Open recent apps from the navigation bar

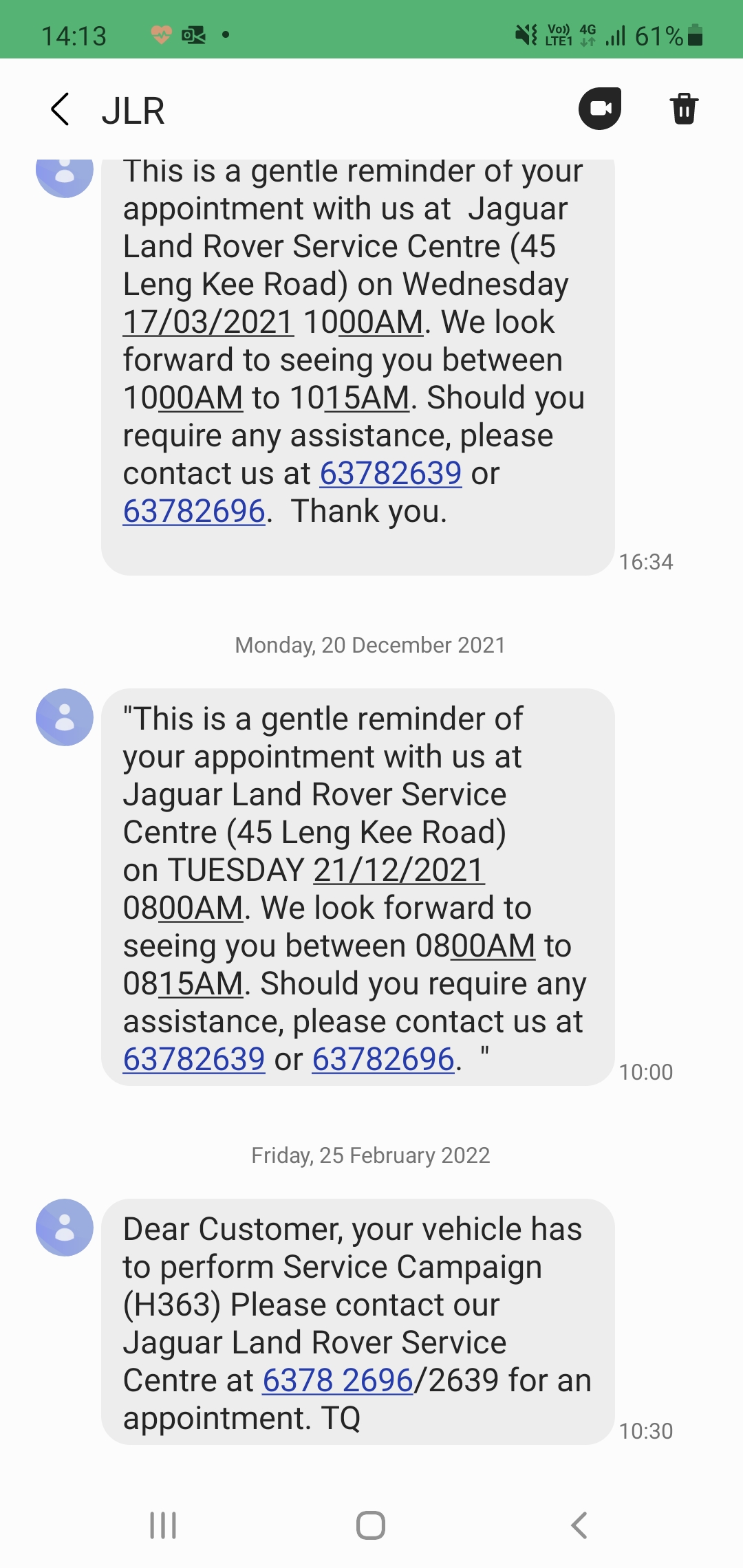tap(163, 1525)
